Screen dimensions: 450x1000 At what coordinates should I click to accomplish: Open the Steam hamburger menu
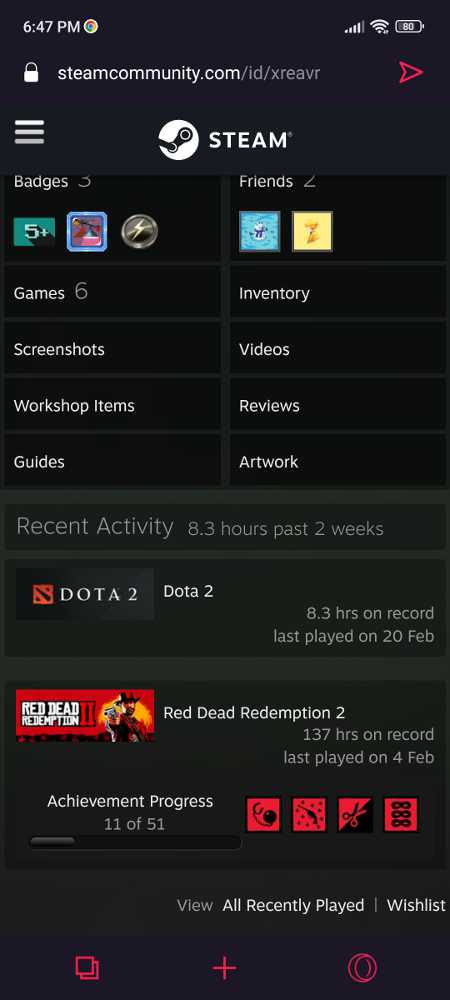[29, 132]
